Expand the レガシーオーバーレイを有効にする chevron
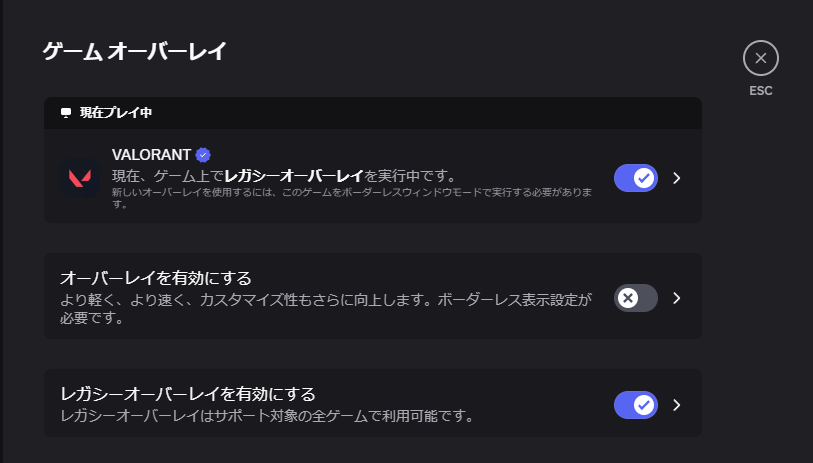 (x=677, y=405)
